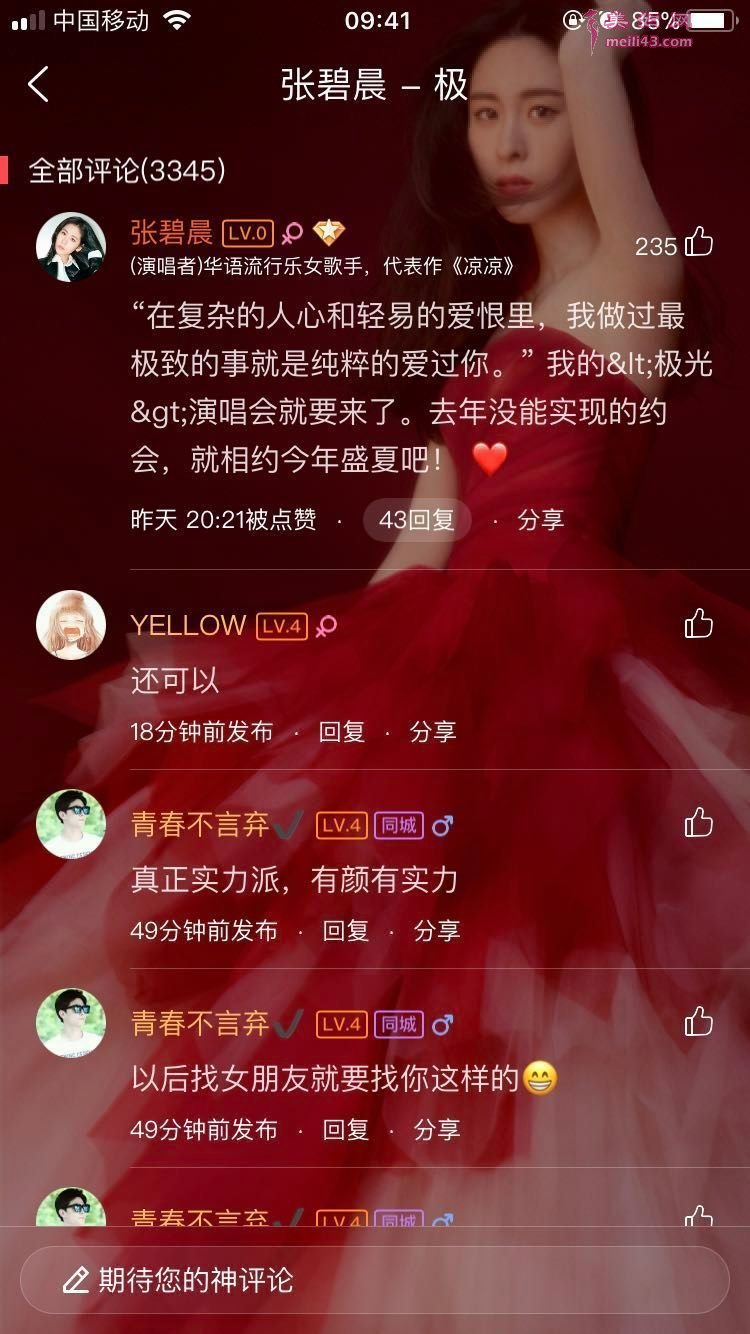Screen dimensions: 750x1334
Task: Reply to YELLOW's comment 还可以
Action: click(341, 732)
